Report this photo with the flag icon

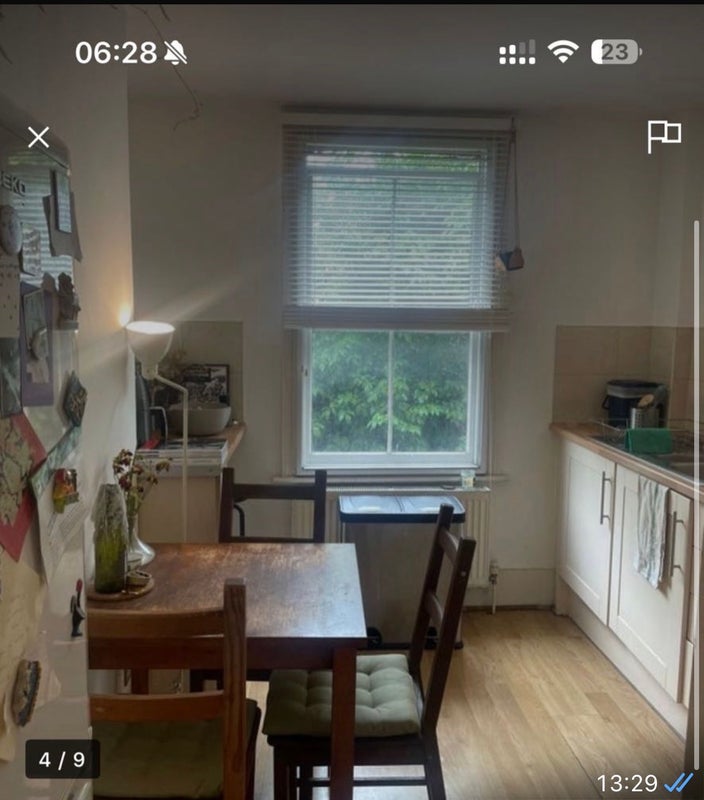pos(663,136)
